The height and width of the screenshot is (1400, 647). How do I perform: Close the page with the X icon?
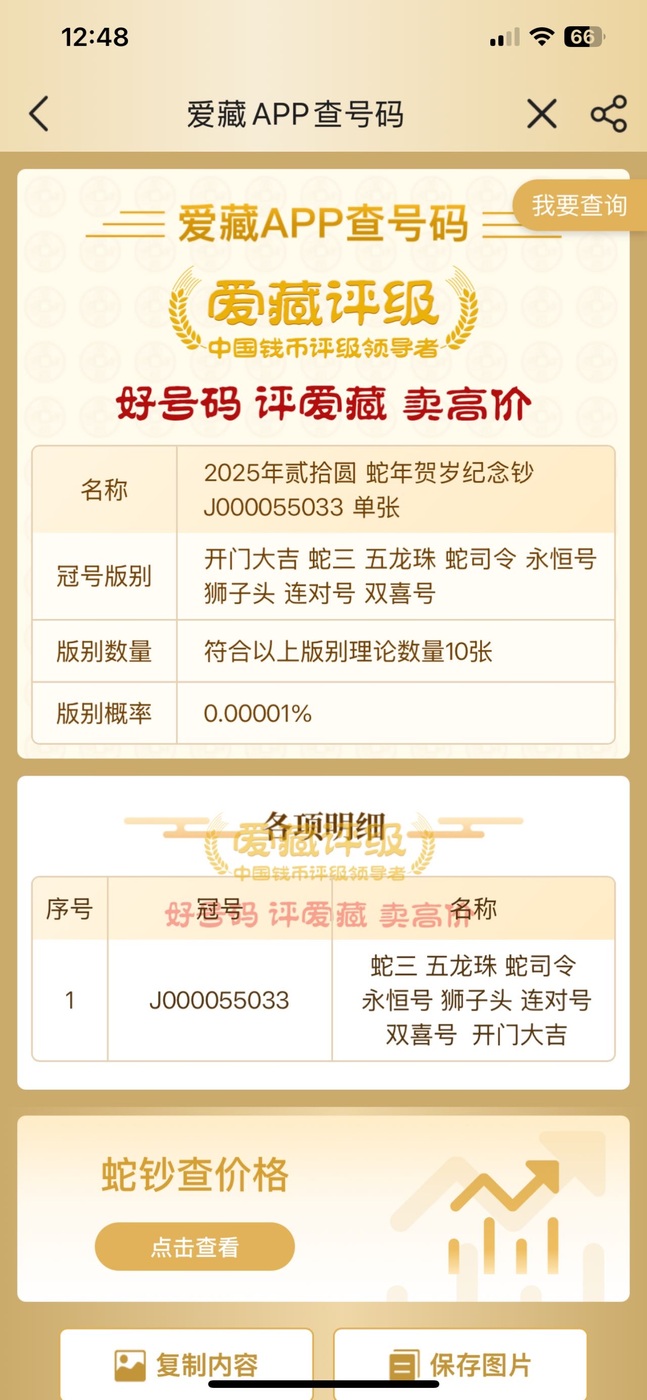pyautogui.click(x=541, y=114)
